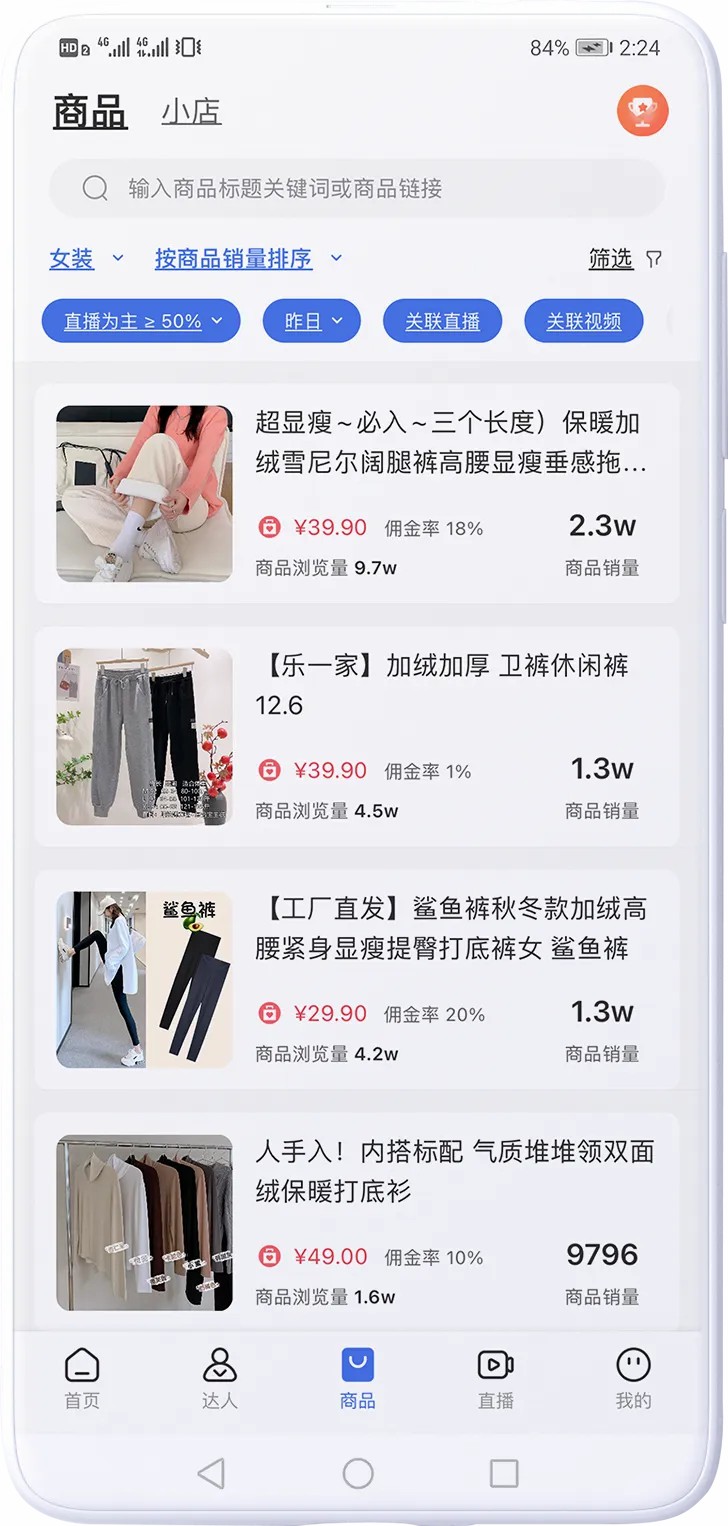Open the 昨日 date range dropdown
The image size is (728, 1526).
tap(311, 321)
